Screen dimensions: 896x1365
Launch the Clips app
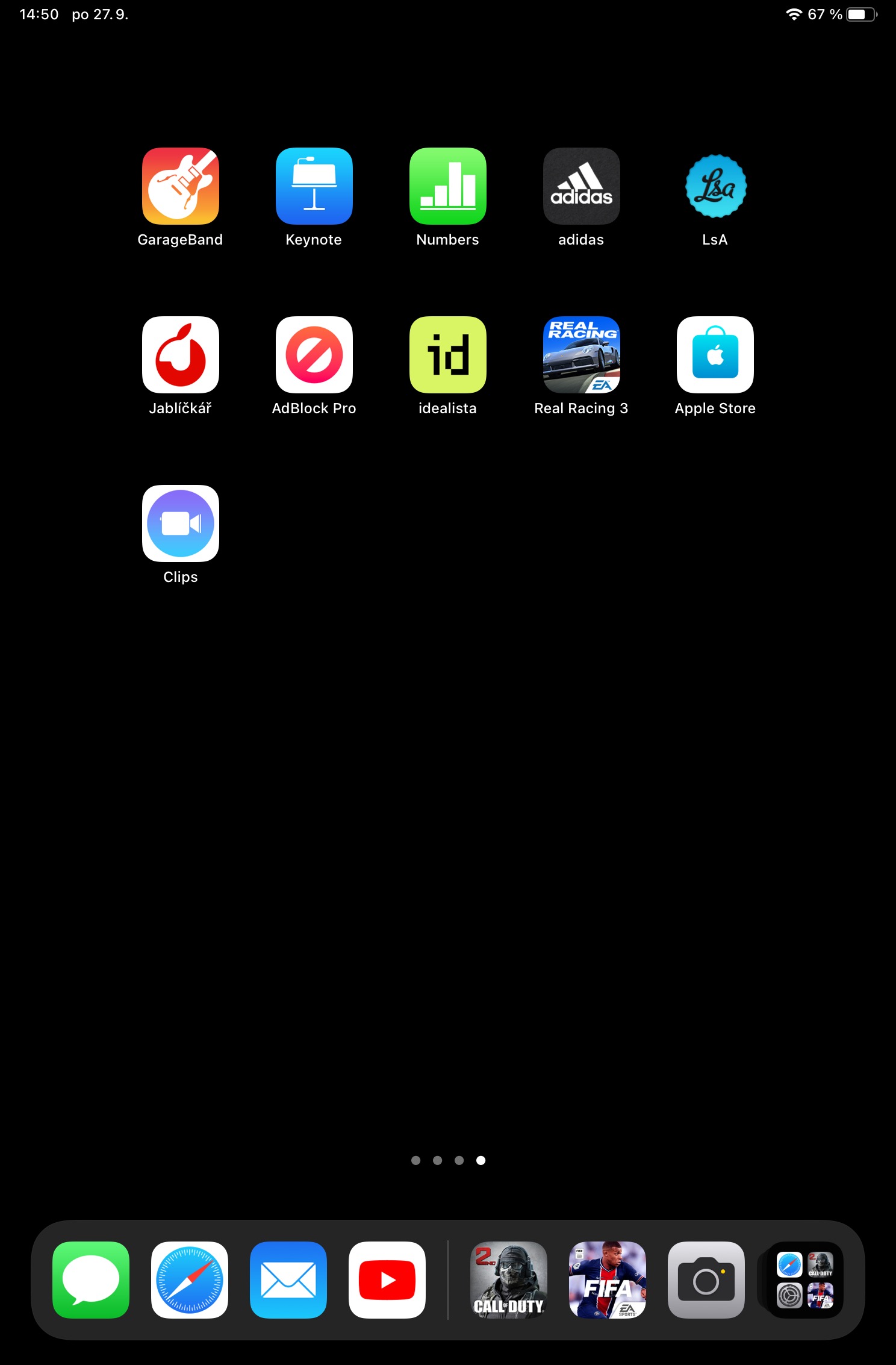(180, 523)
